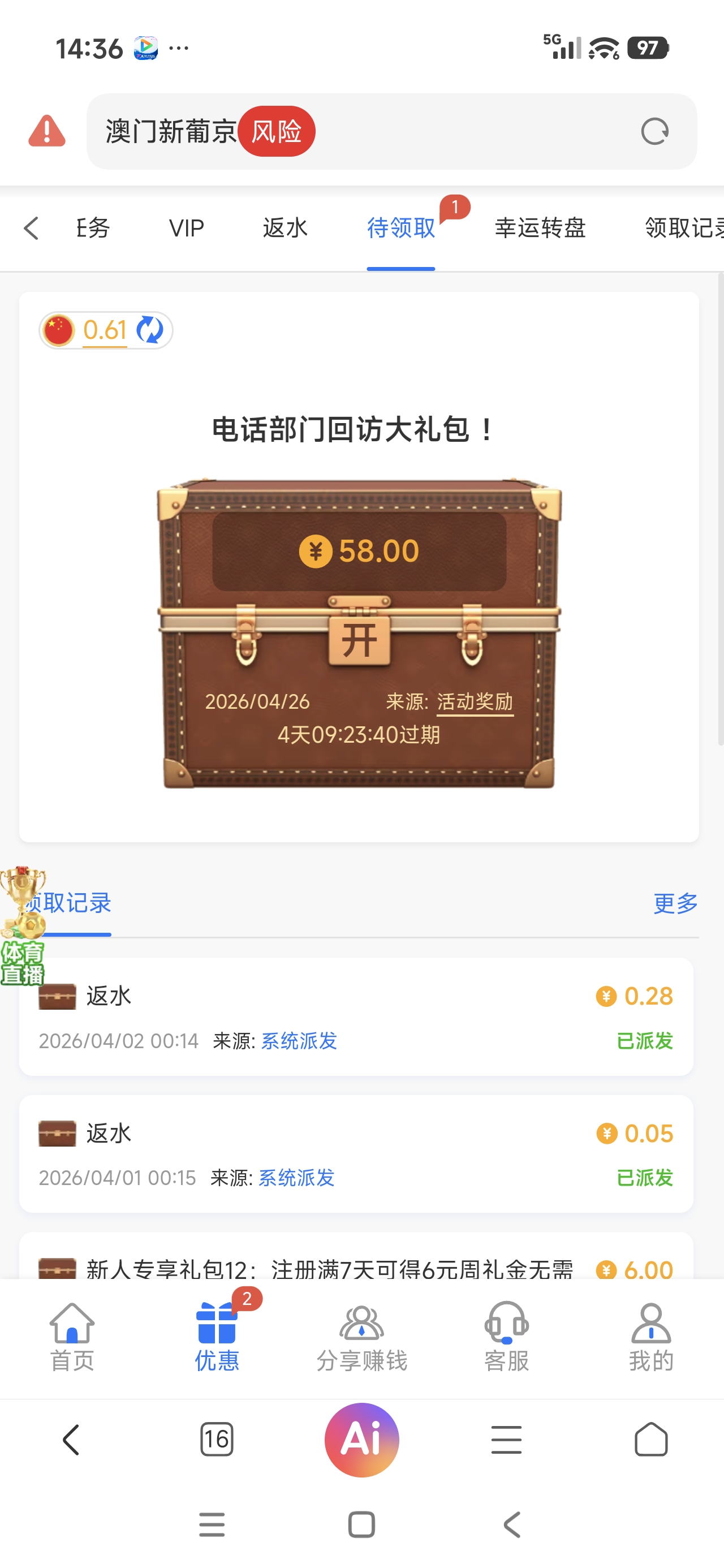
Task: Contact 客服 support
Action: point(506,1337)
